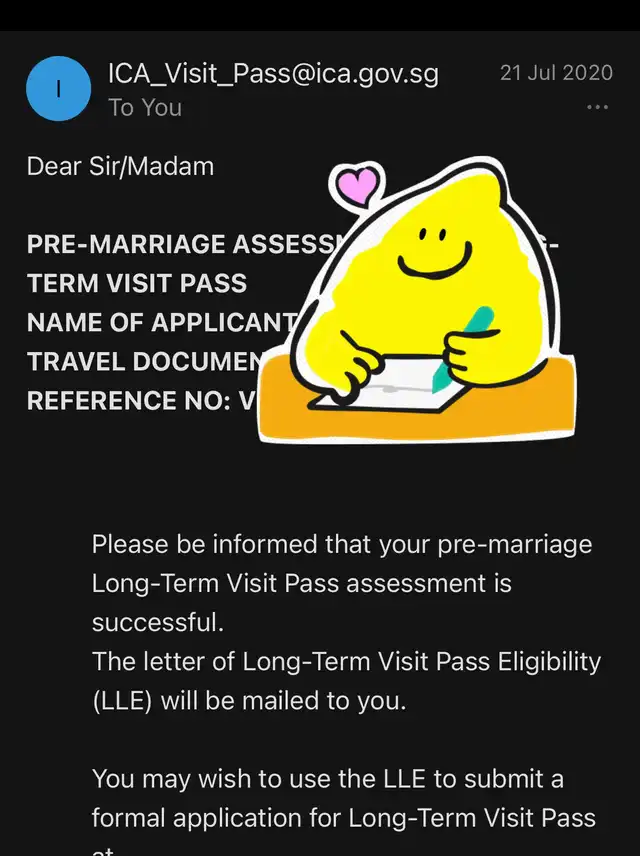Image resolution: width=640 pixels, height=856 pixels.
Task: Tap the sender's blue avatar circle
Action: point(58,88)
